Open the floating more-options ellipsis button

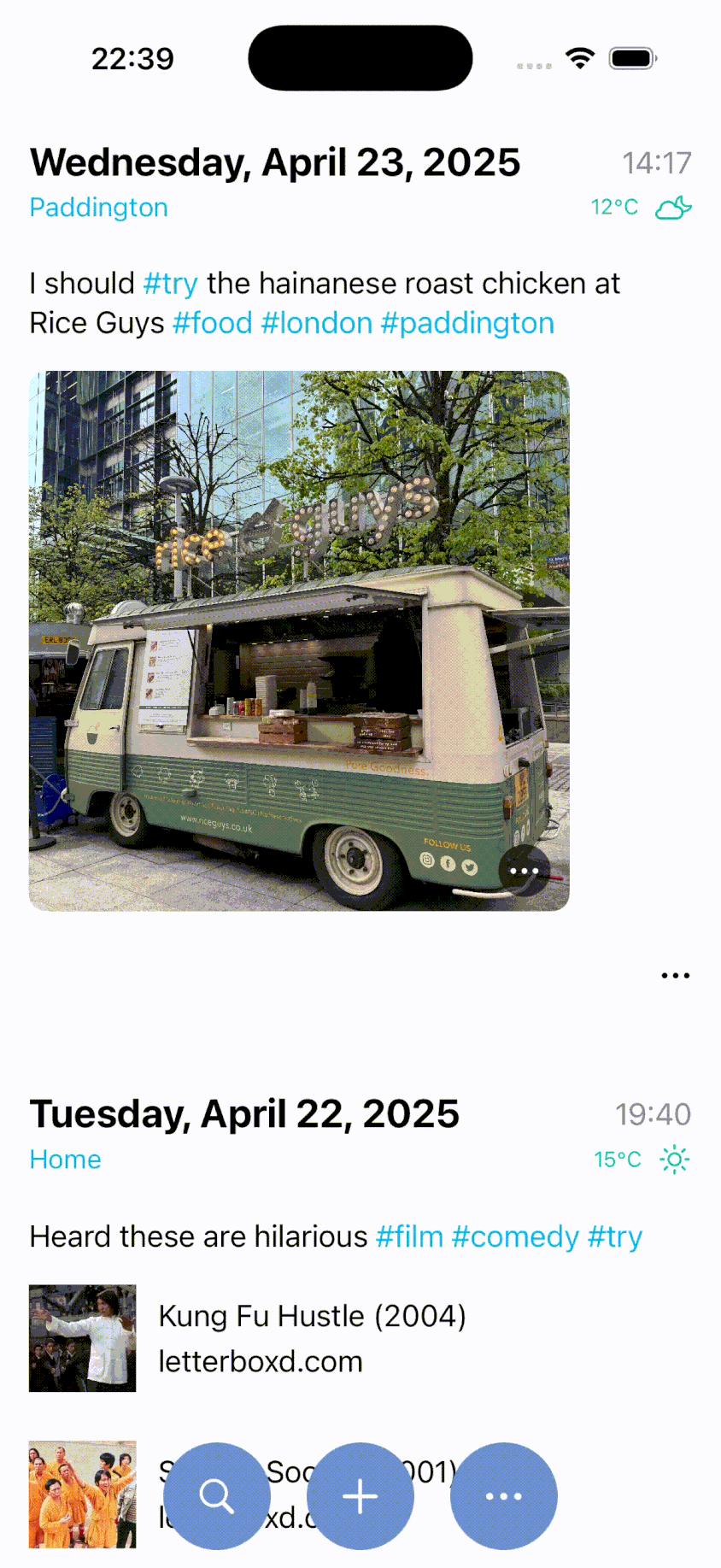tap(503, 1496)
